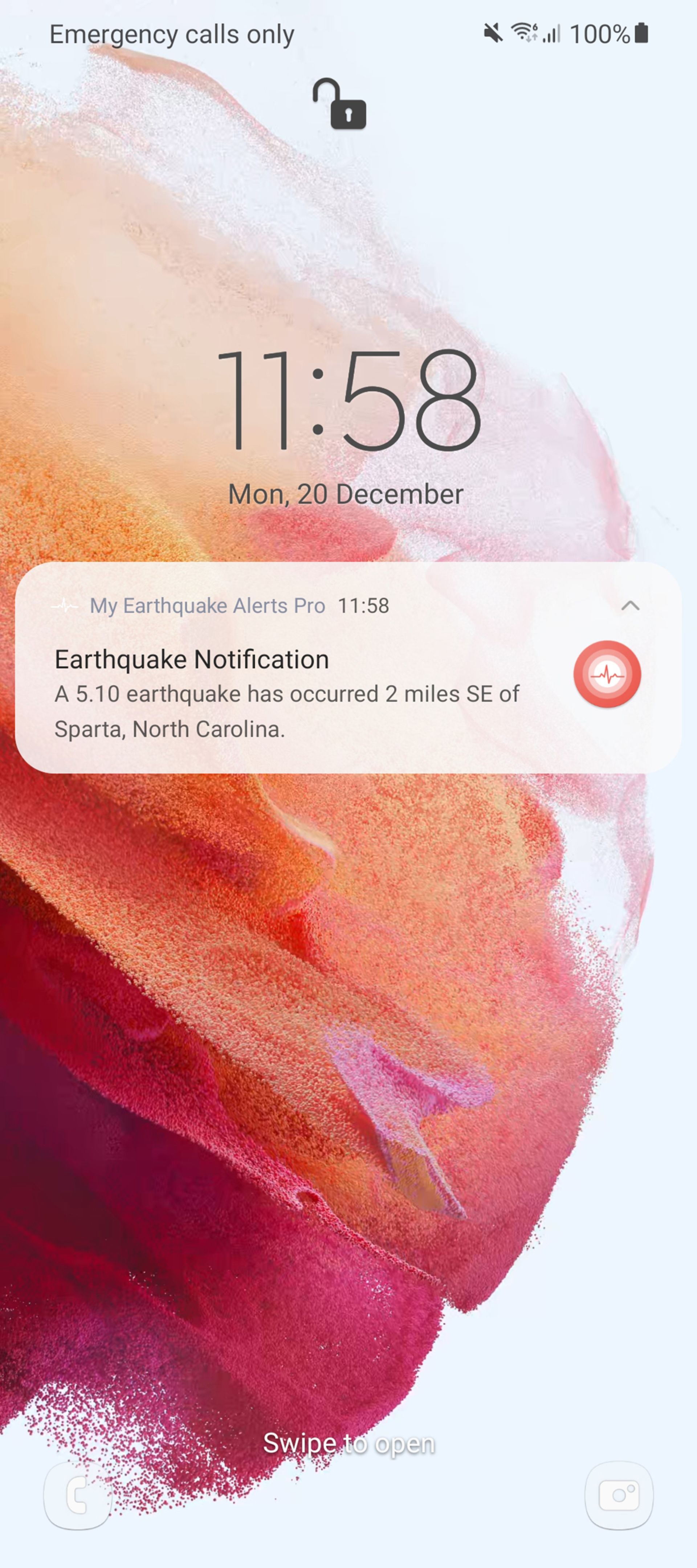Screen dimensions: 697x1568
Task: Collapse the My Earthquake Alerts Pro notification
Action: 630,606
